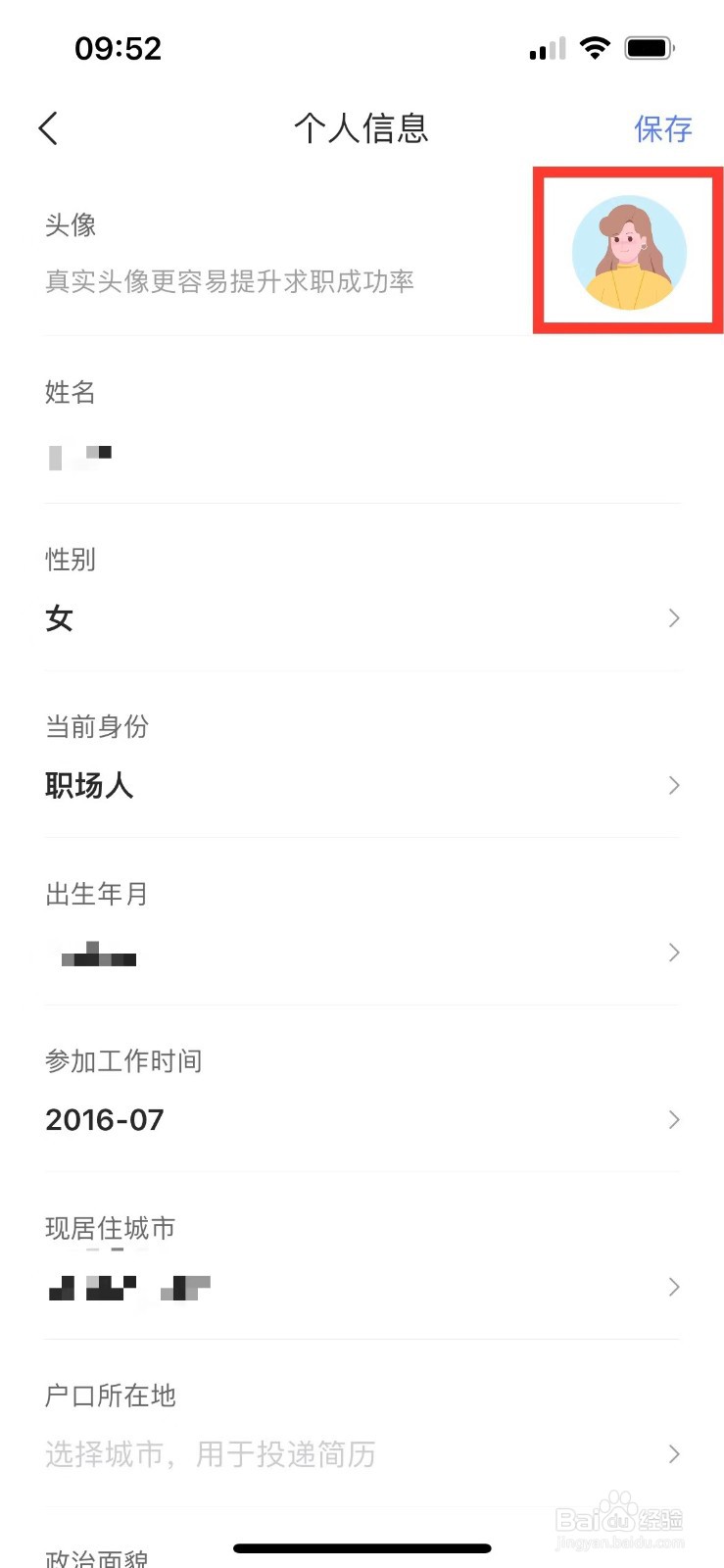Viewport: 724px width, 1568px height.
Task: Go back using the top-left arrow
Action: (48, 128)
